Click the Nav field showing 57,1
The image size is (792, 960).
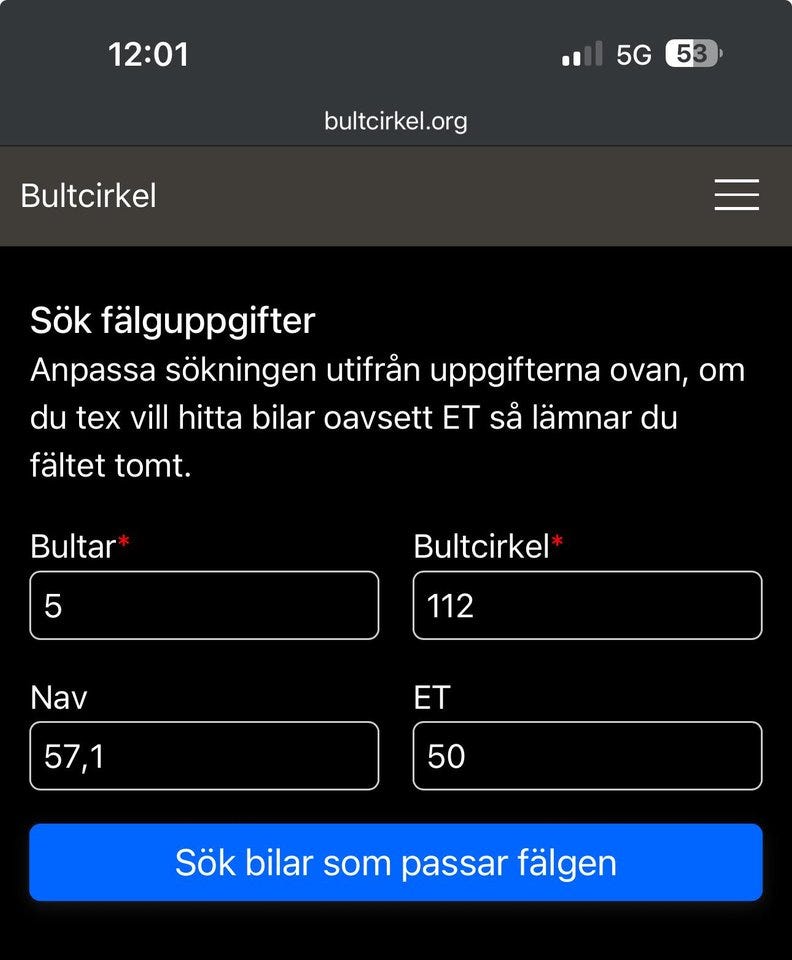pos(204,756)
